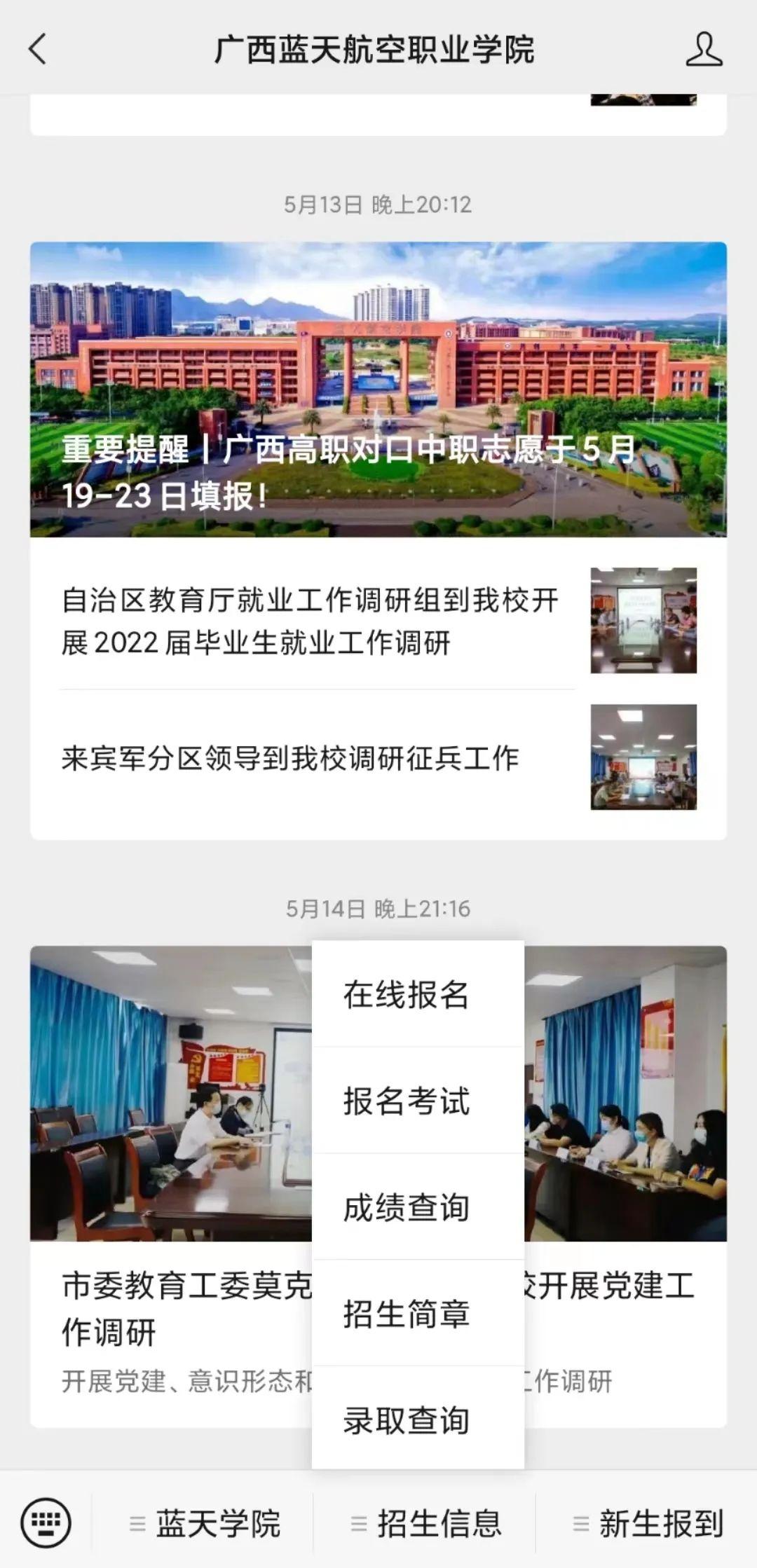Open 招生简章 from the popup menu
Image resolution: width=757 pixels, height=1568 pixels.
tap(418, 1313)
